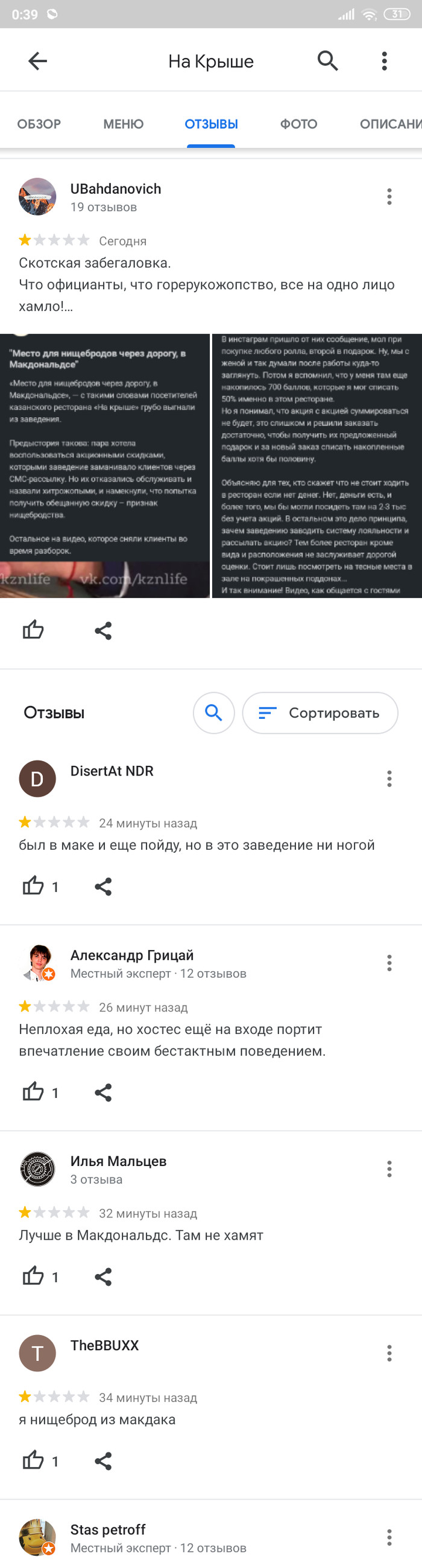Open options for Stas petroff's review
Image resolution: width=422 pixels, height=1568 pixels.
[389, 1537]
